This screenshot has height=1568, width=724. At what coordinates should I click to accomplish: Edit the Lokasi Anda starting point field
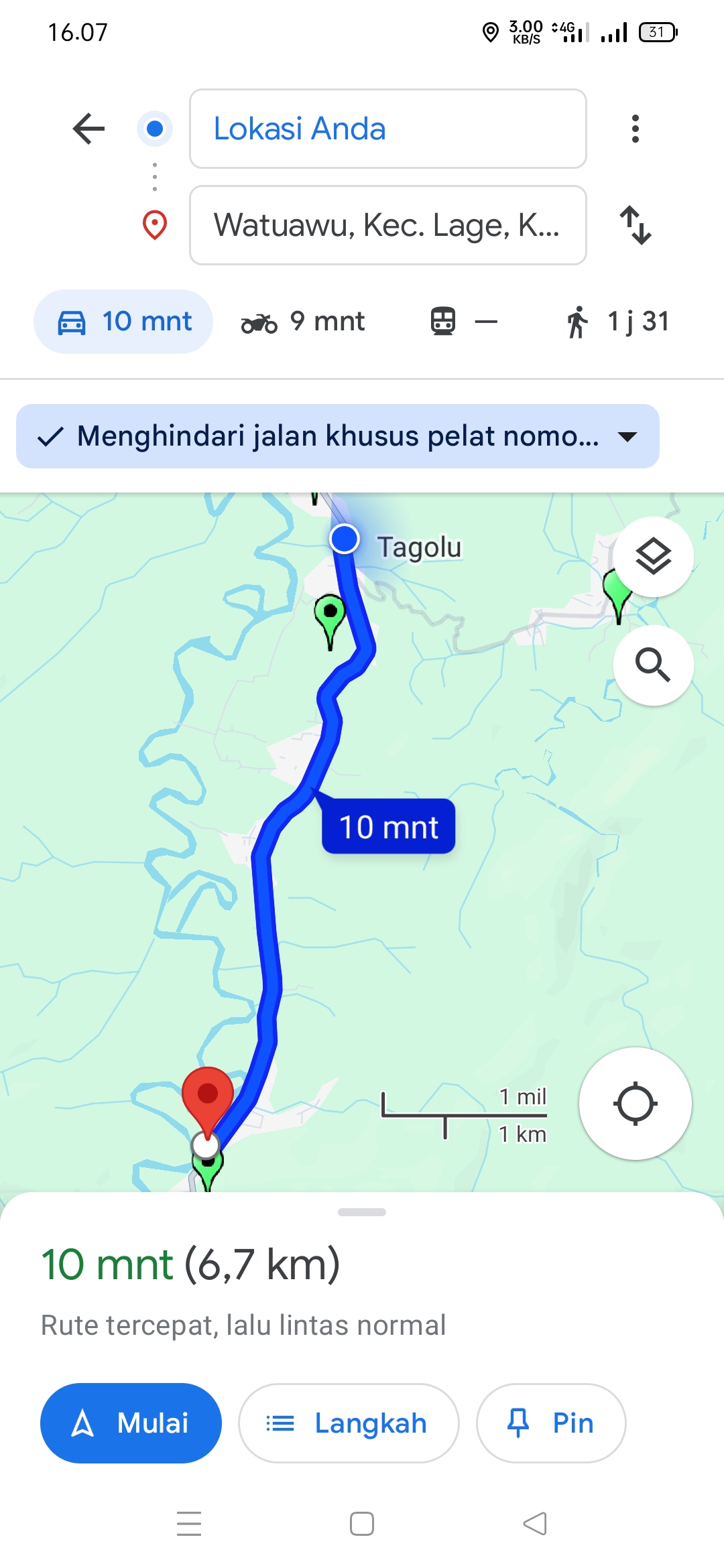(x=387, y=129)
